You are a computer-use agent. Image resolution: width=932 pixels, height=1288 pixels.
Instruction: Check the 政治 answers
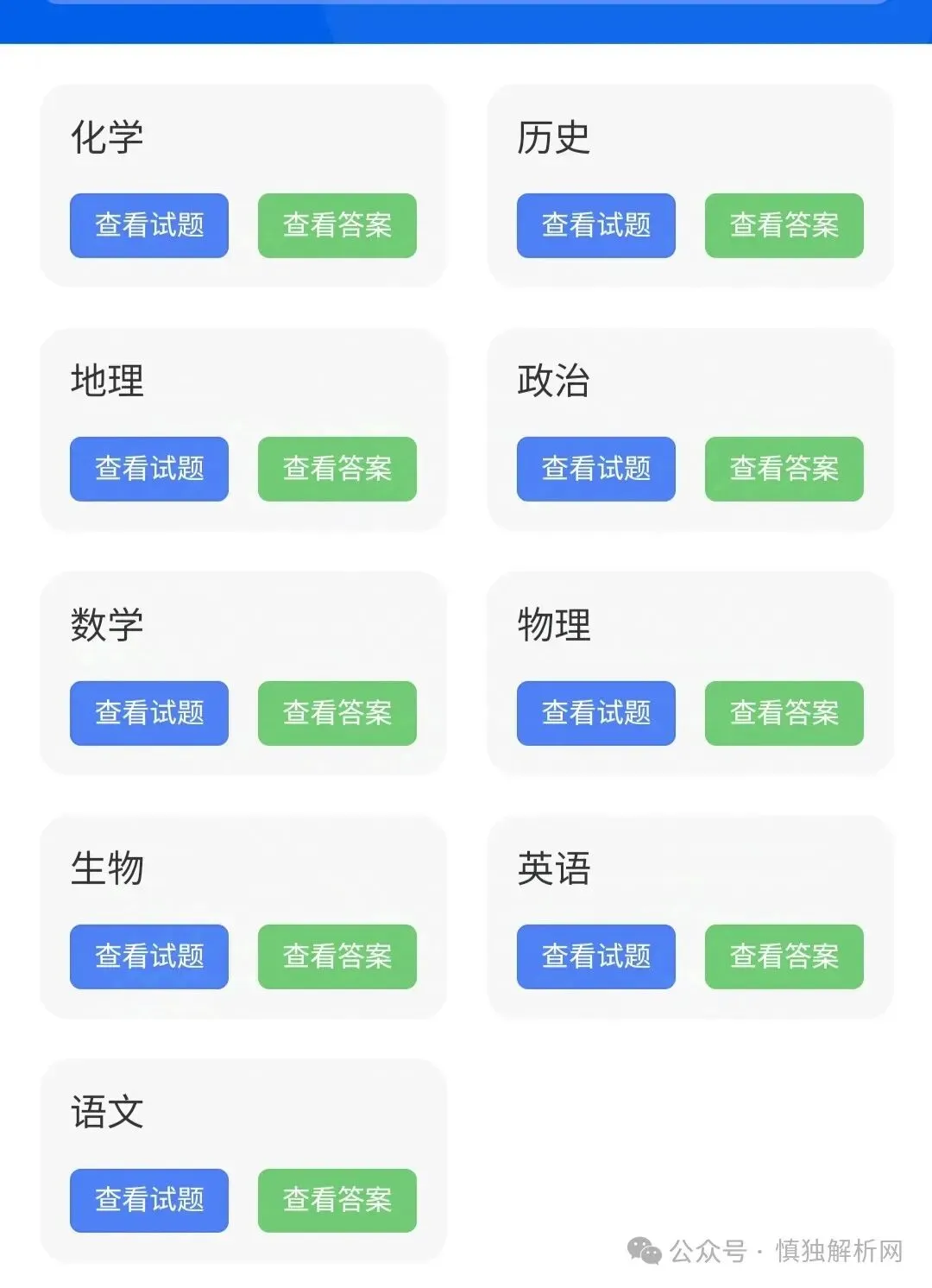point(784,469)
